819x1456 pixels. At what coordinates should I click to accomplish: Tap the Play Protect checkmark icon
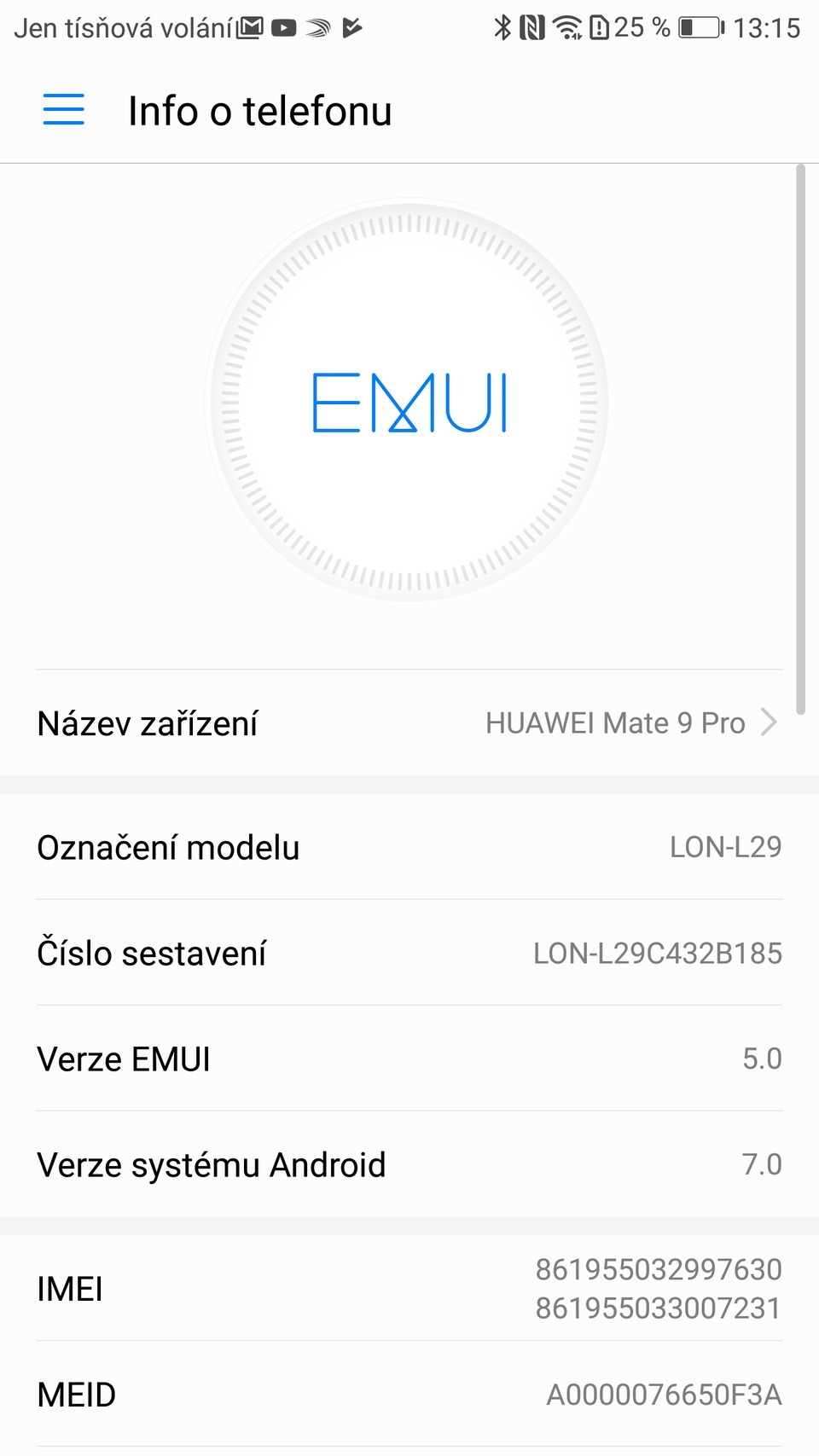click(351, 26)
